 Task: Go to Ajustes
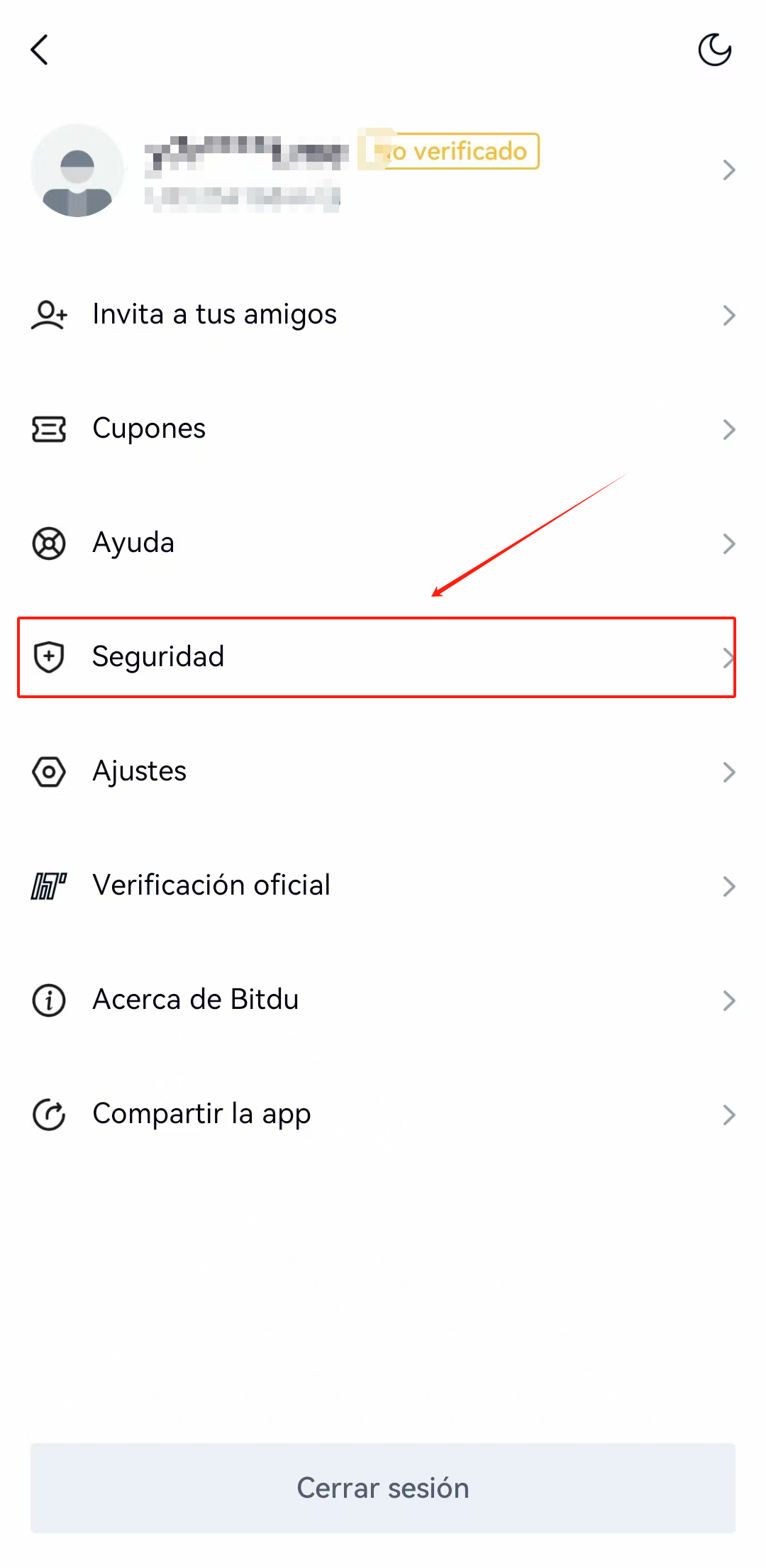pos(140,771)
